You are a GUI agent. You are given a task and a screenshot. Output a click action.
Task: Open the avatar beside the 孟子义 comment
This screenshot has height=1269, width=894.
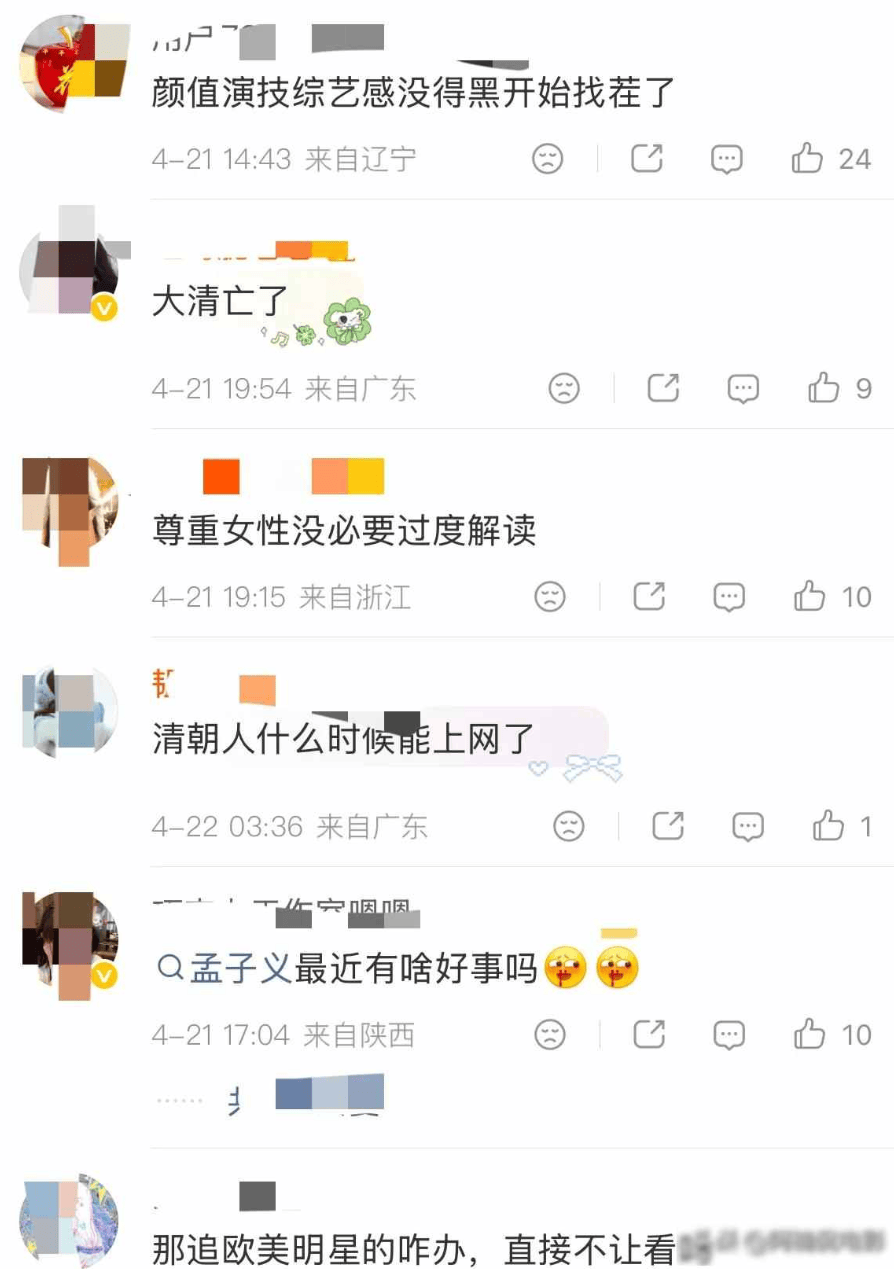68,943
